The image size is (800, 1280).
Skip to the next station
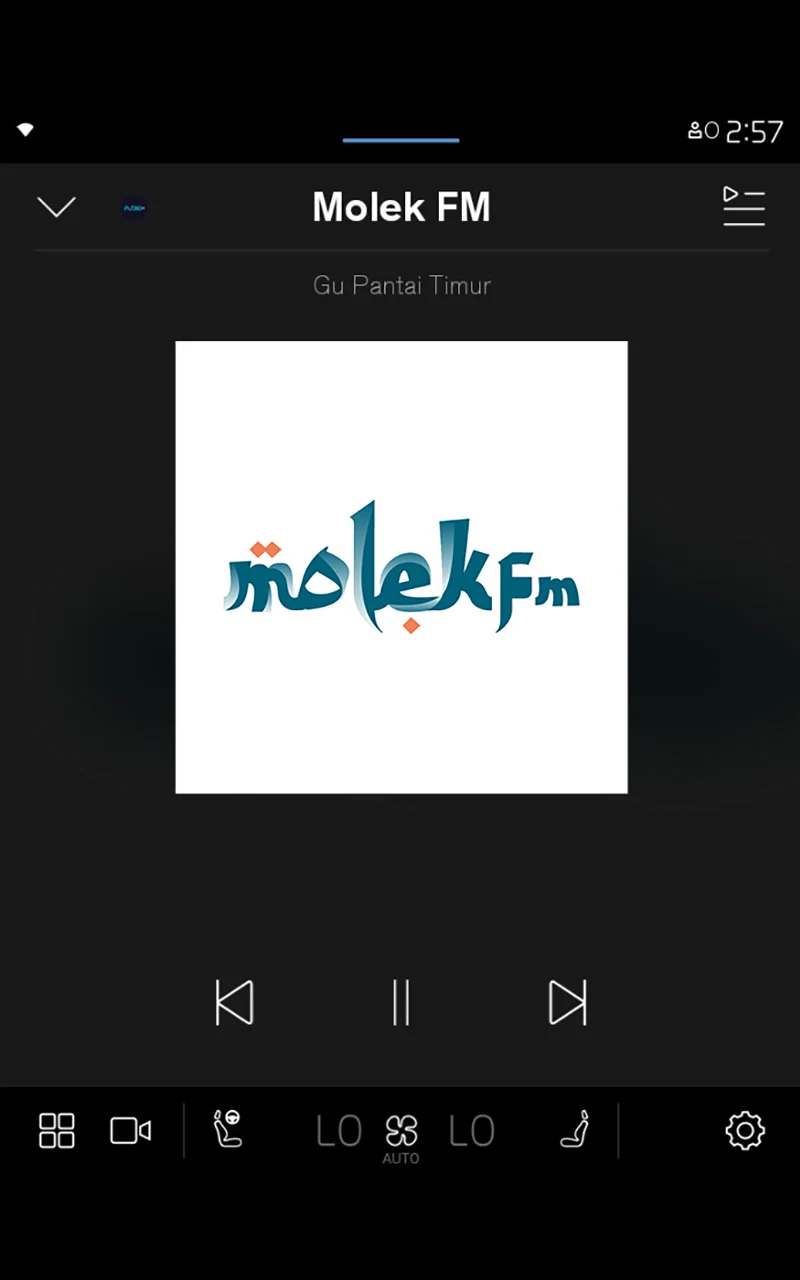pyautogui.click(x=567, y=1002)
